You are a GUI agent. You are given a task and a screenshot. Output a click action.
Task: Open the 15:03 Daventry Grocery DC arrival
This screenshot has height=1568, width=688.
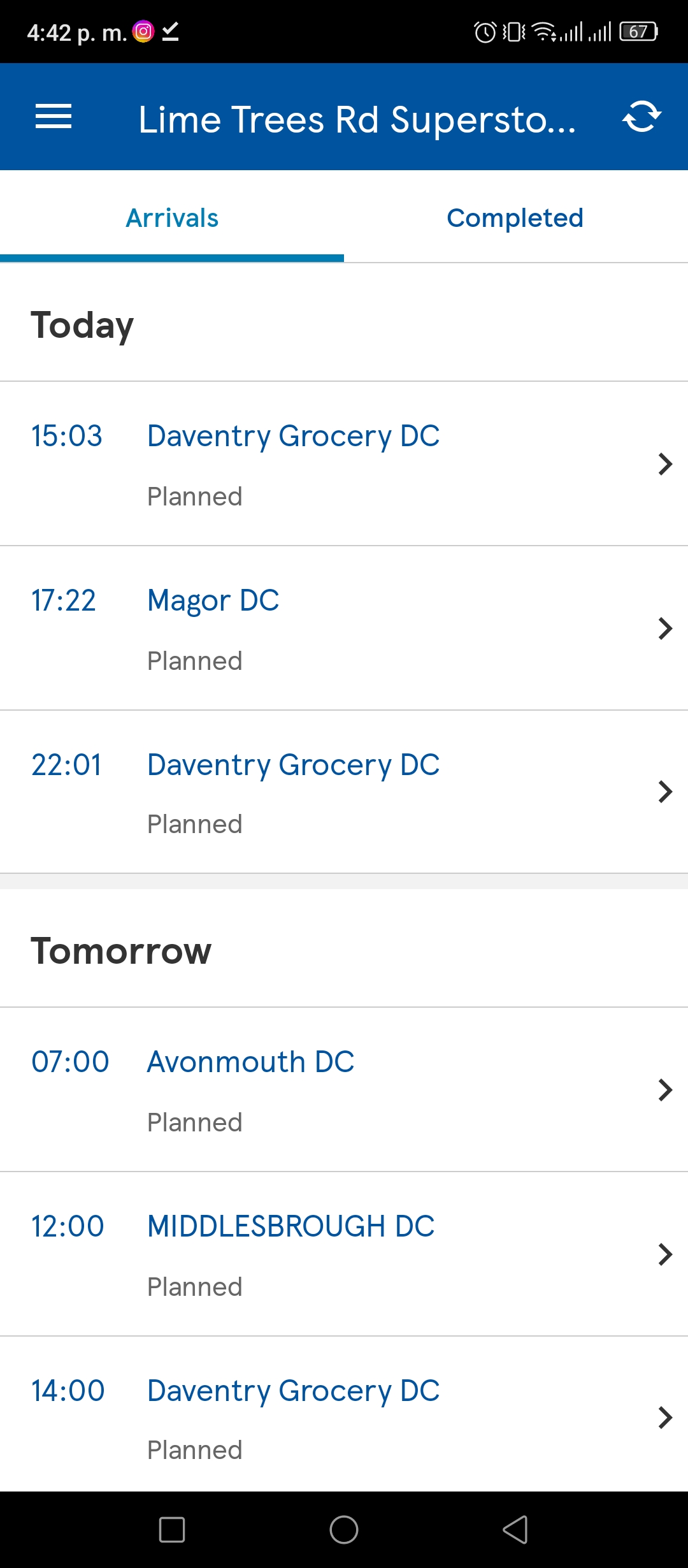tap(344, 464)
